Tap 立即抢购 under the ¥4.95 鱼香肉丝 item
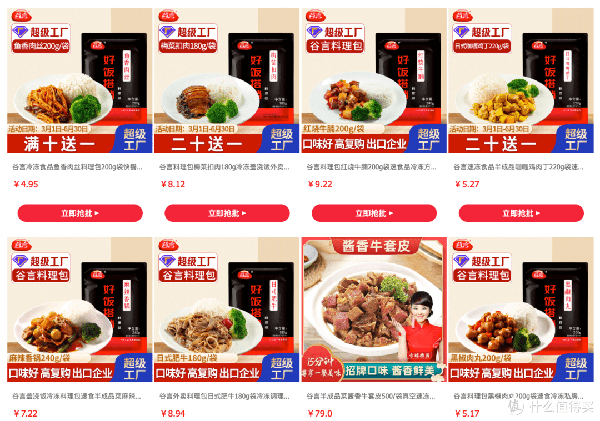 (76, 213)
